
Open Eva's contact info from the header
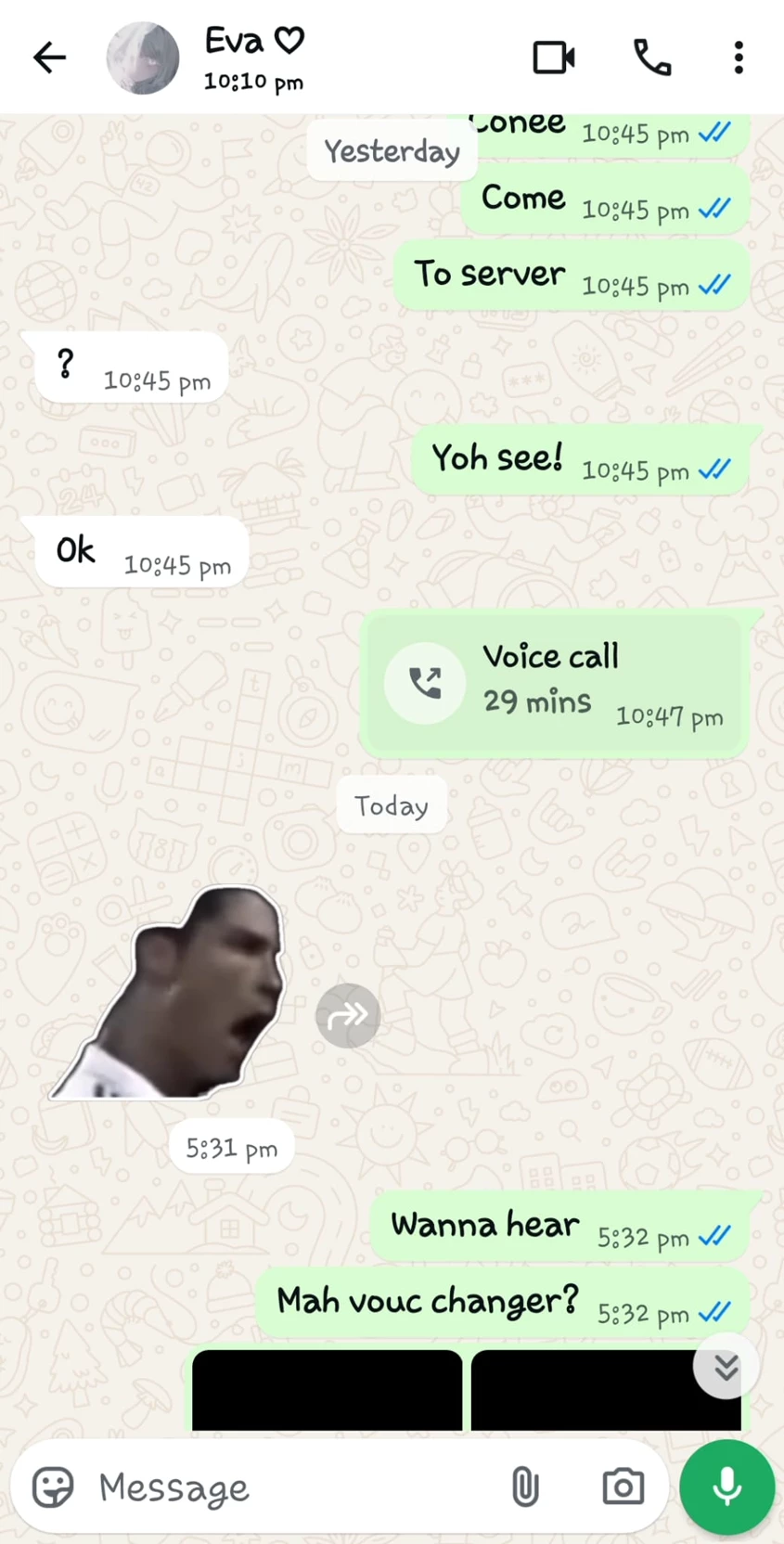(x=253, y=58)
